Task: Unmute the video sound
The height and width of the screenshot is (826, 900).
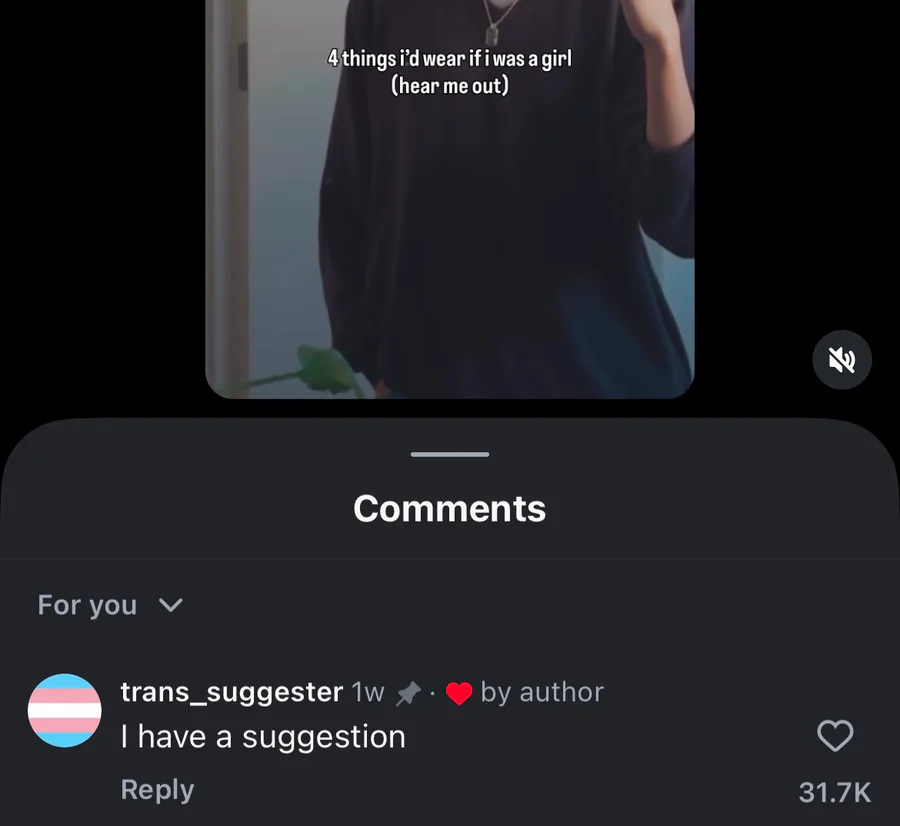Action: click(x=841, y=360)
